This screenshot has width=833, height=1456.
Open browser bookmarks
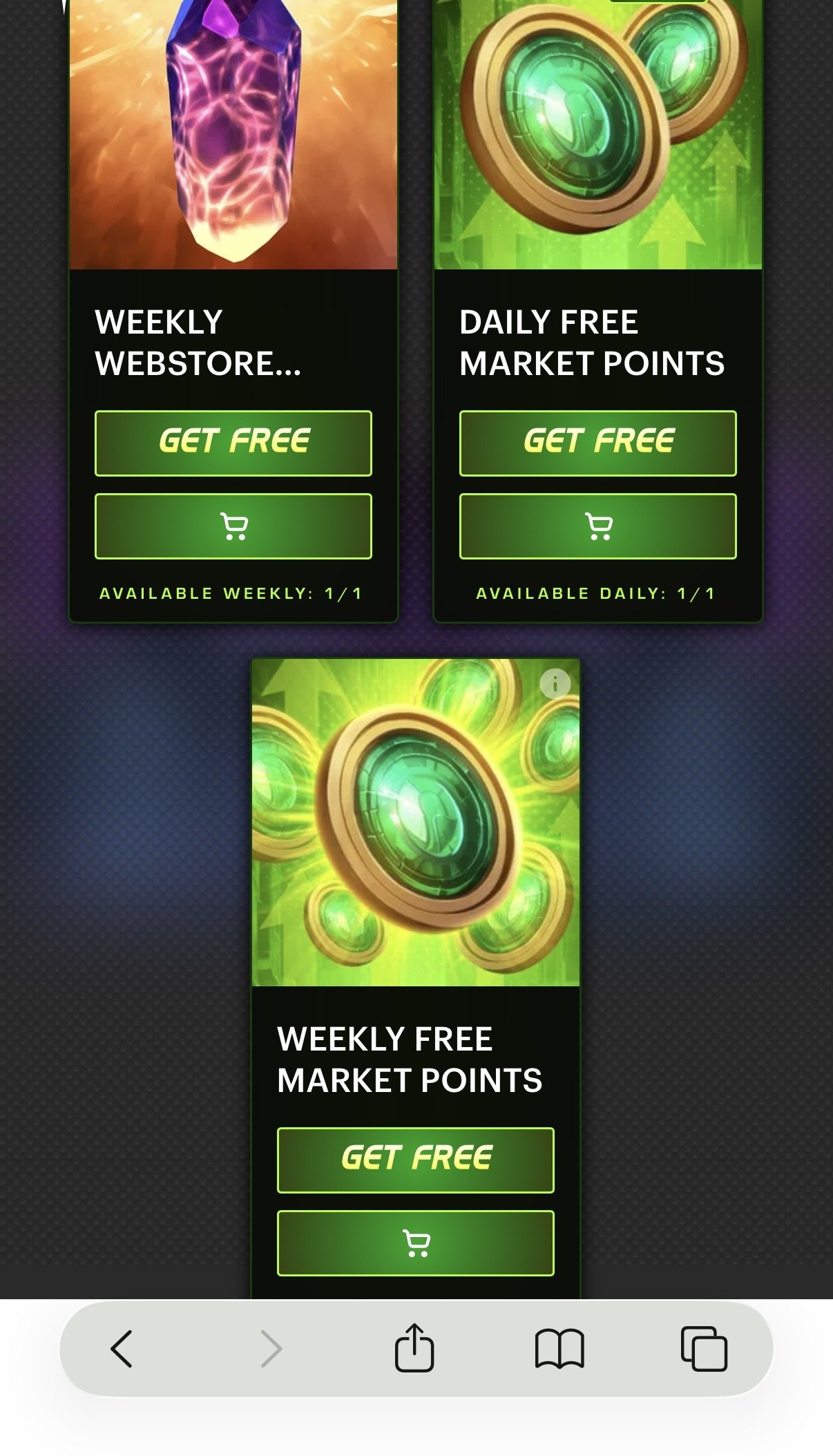(559, 1348)
